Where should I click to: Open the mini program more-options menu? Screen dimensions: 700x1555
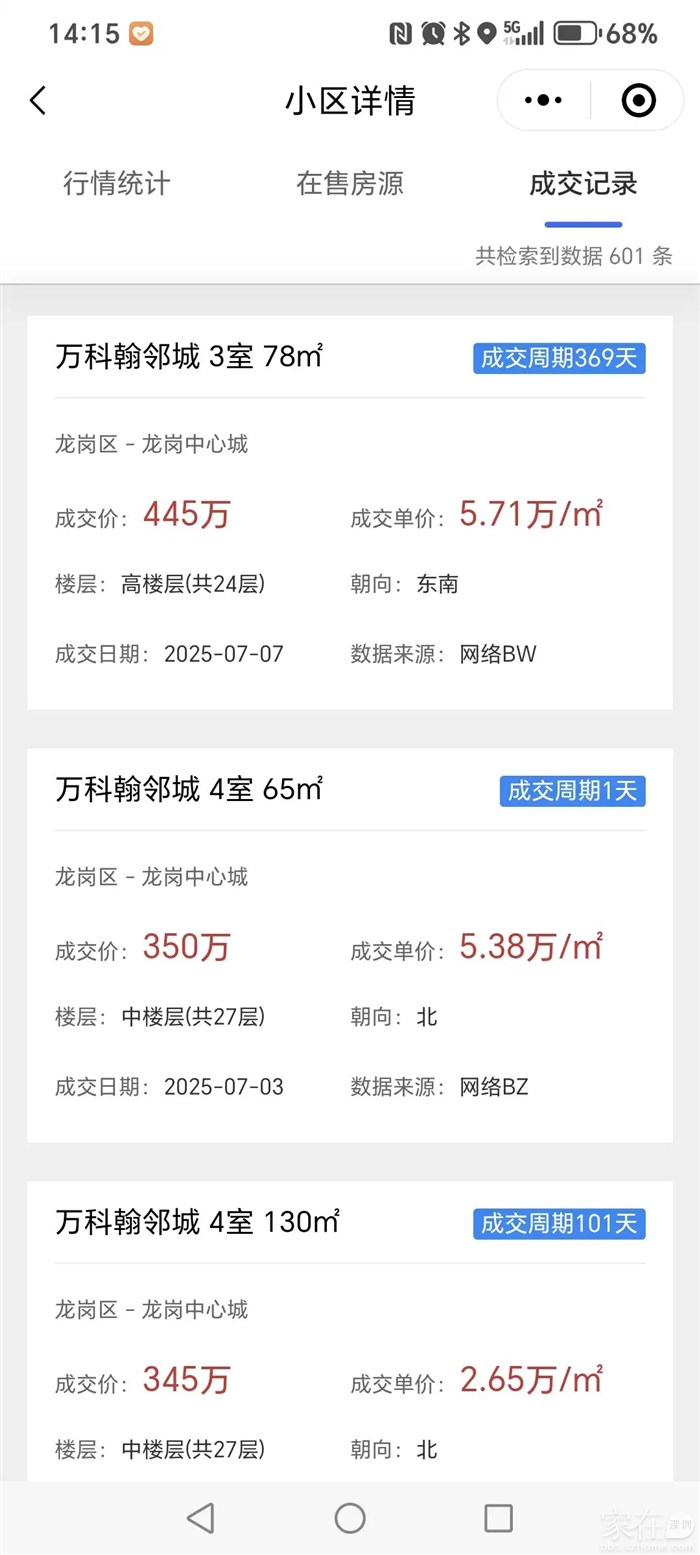pyautogui.click(x=544, y=100)
